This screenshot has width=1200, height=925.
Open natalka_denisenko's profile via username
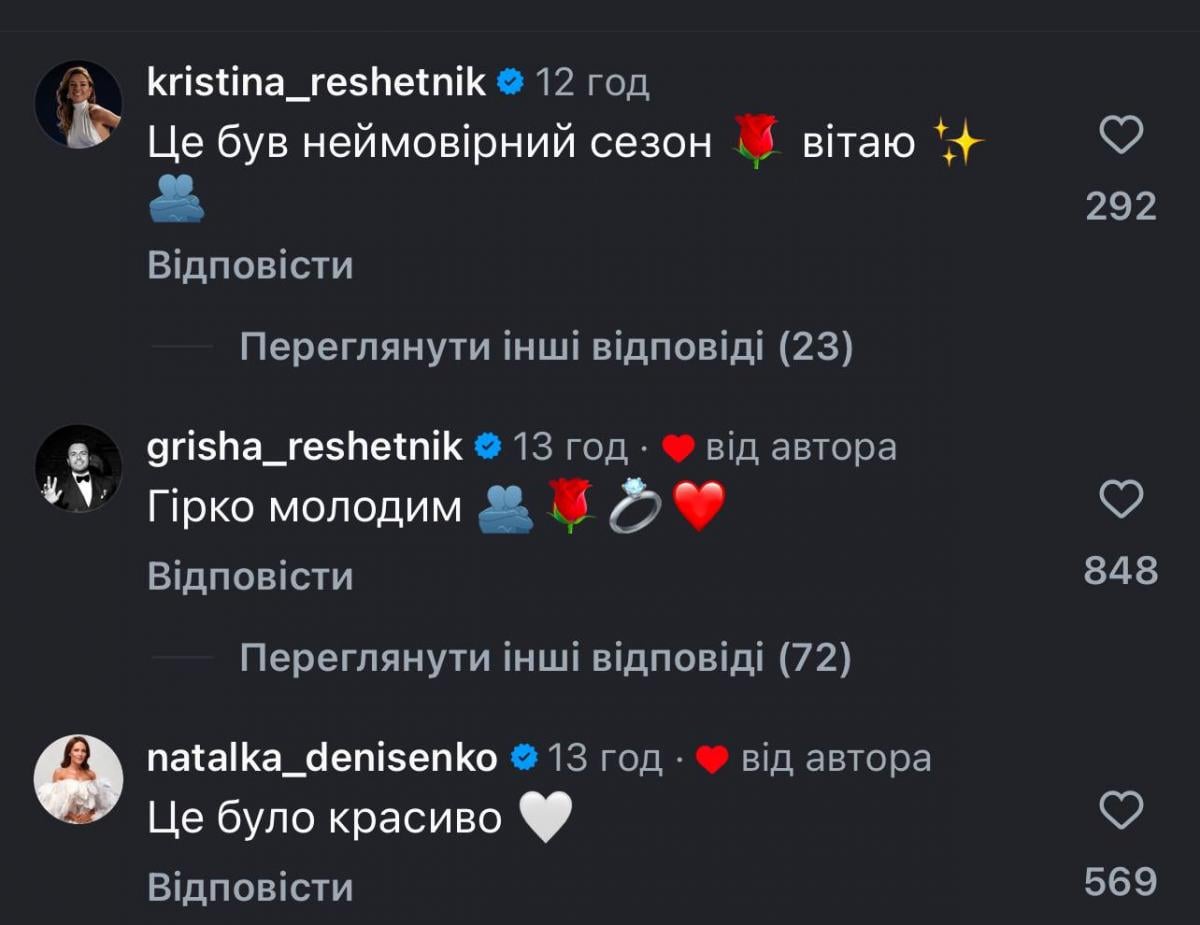[x=322, y=758]
